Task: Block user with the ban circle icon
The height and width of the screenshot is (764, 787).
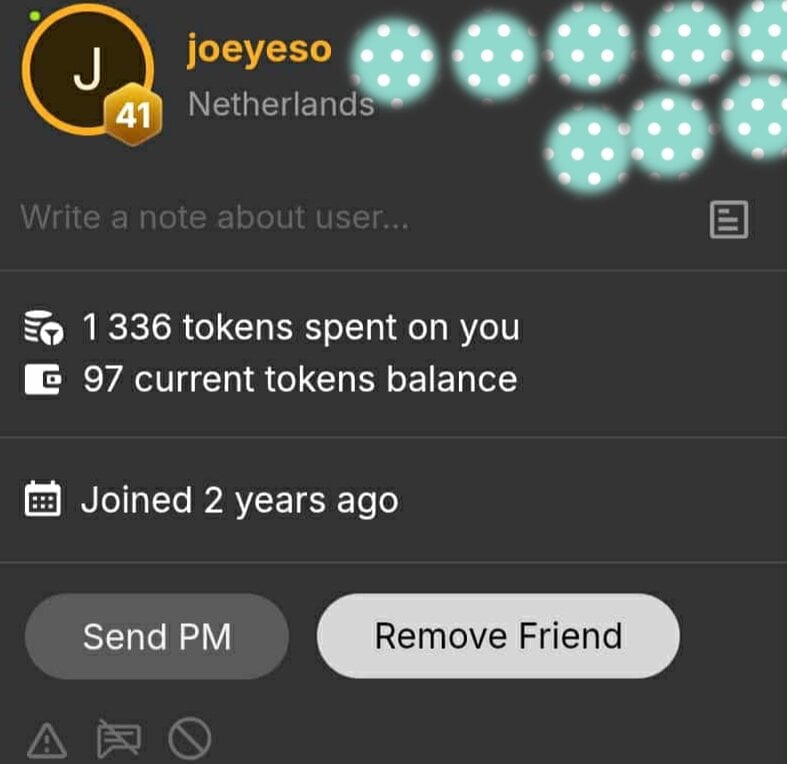Action: (x=189, y=740)
